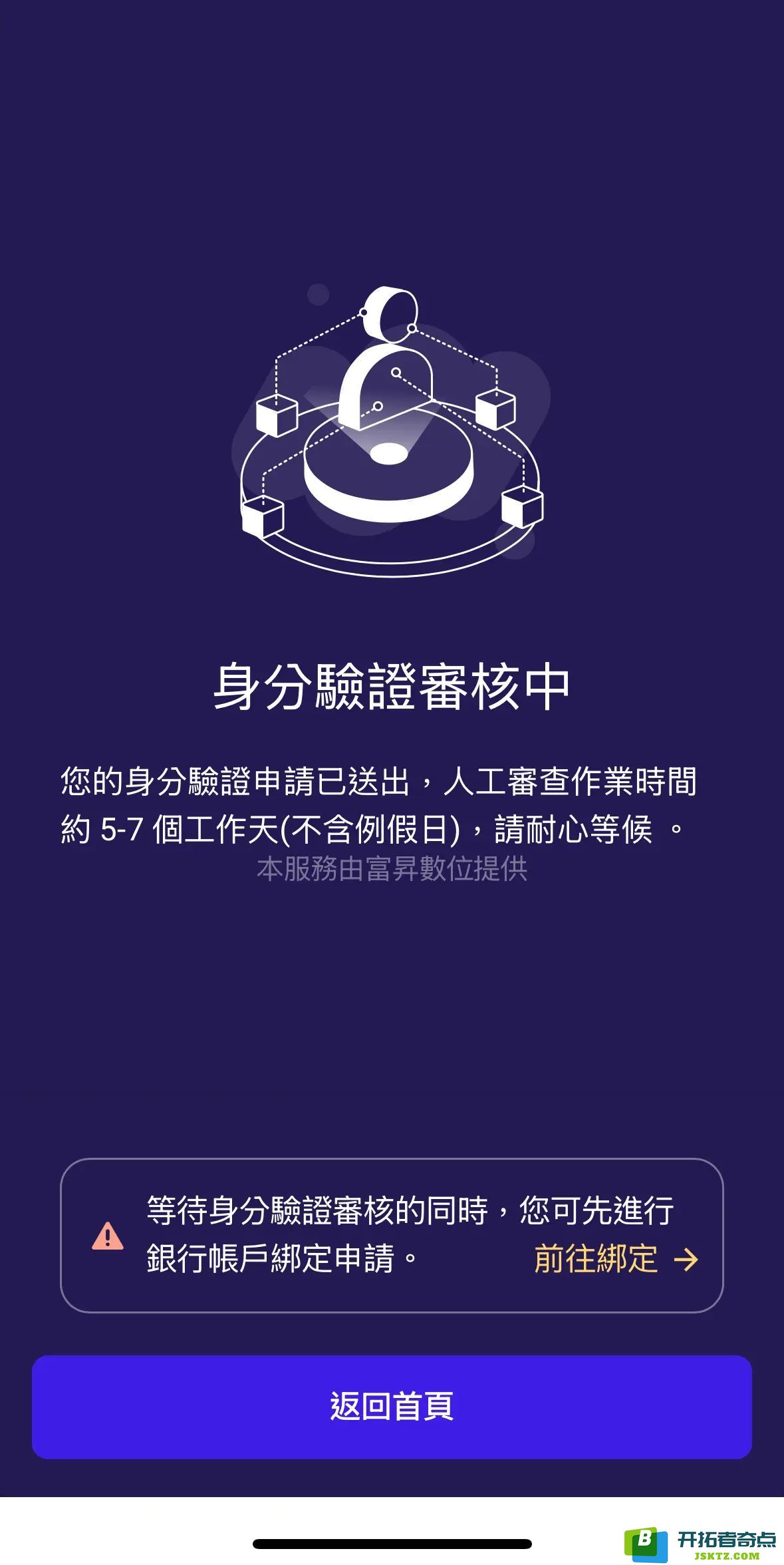Return to home via 返回首頁 button

(392, 1407)
